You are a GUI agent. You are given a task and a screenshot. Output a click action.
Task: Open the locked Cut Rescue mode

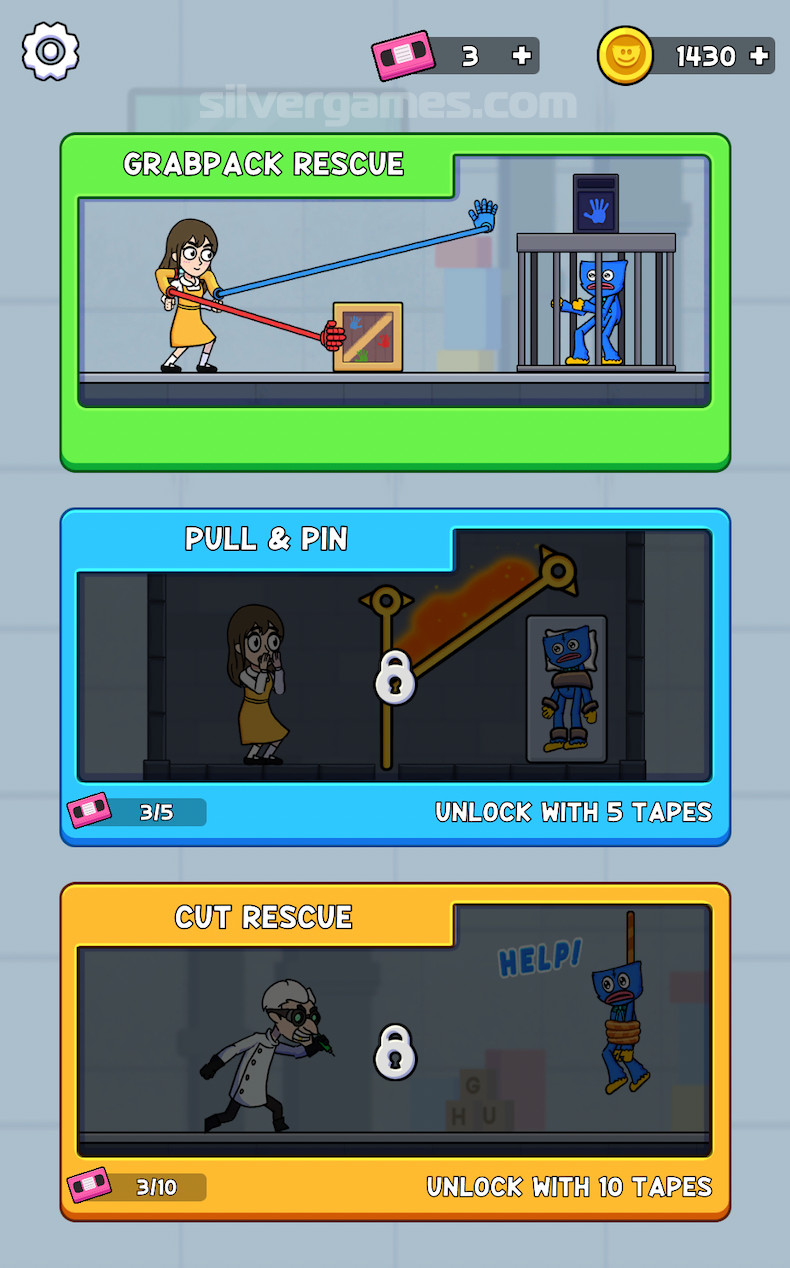click(395, 1050)
